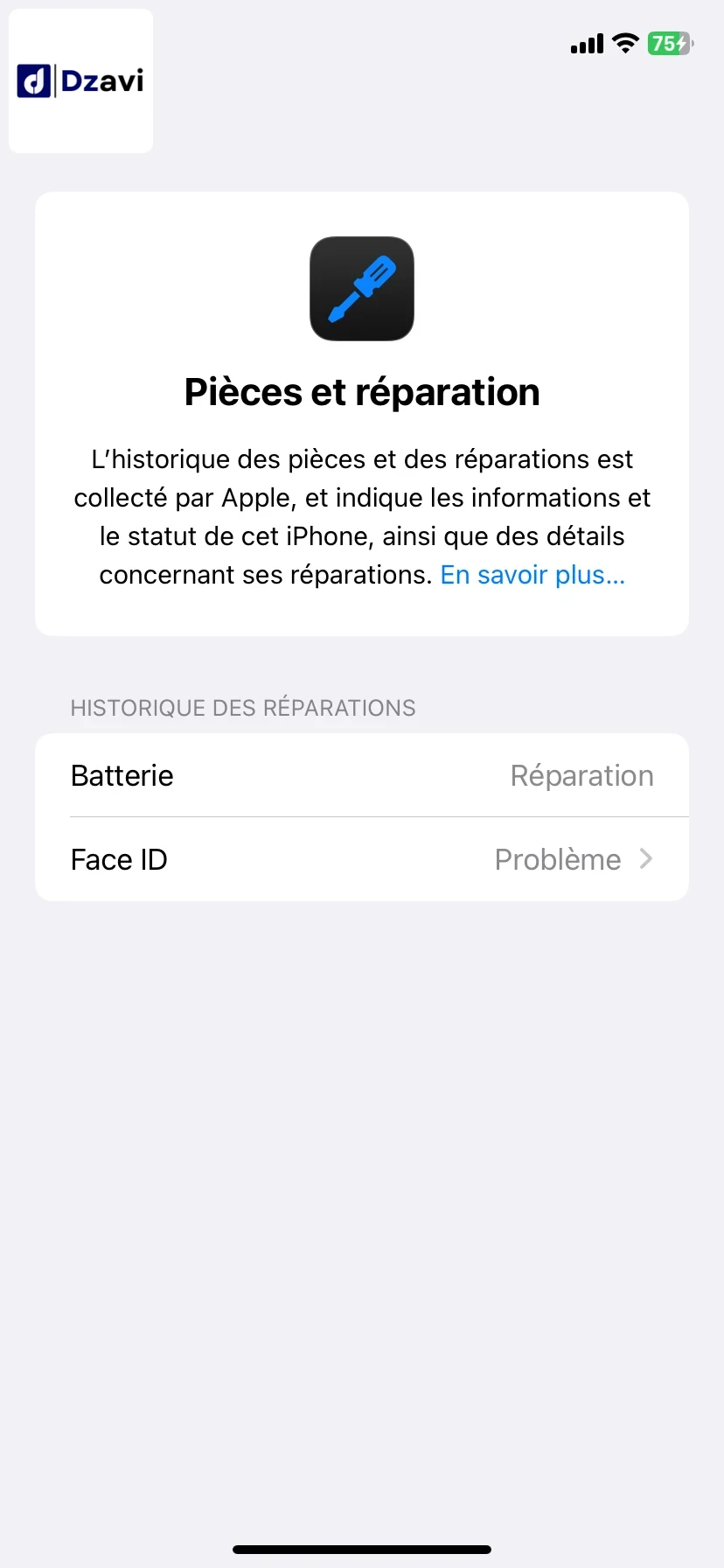Open the Face ID Problème row
Screen dimensions: 724x1568
362,859
